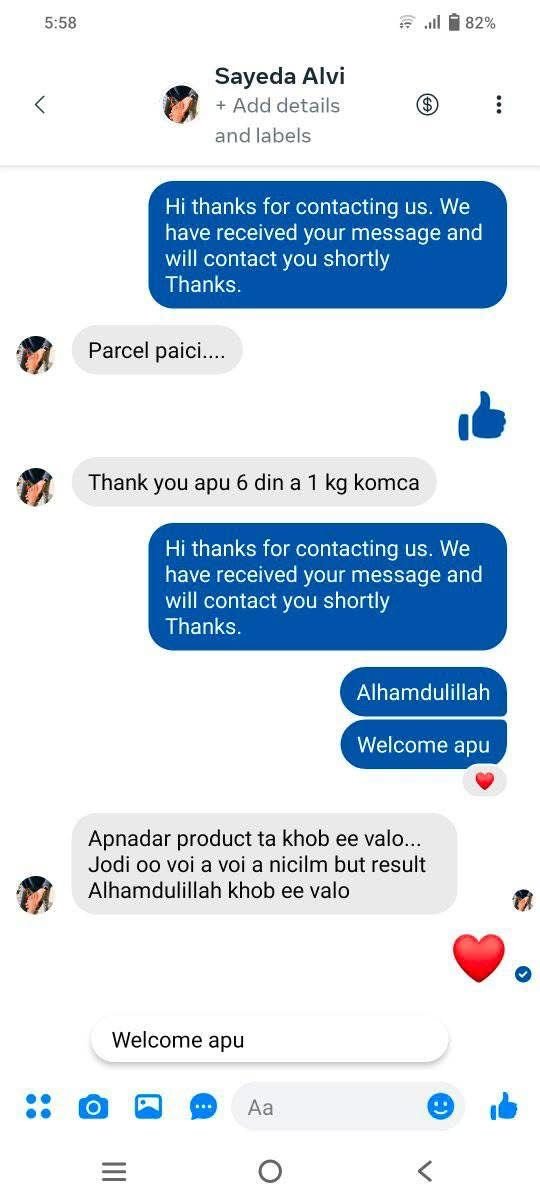Open saved replies speech bubble icon
The height and width of the screenshot is (1200, 540).
point(203,1106)
